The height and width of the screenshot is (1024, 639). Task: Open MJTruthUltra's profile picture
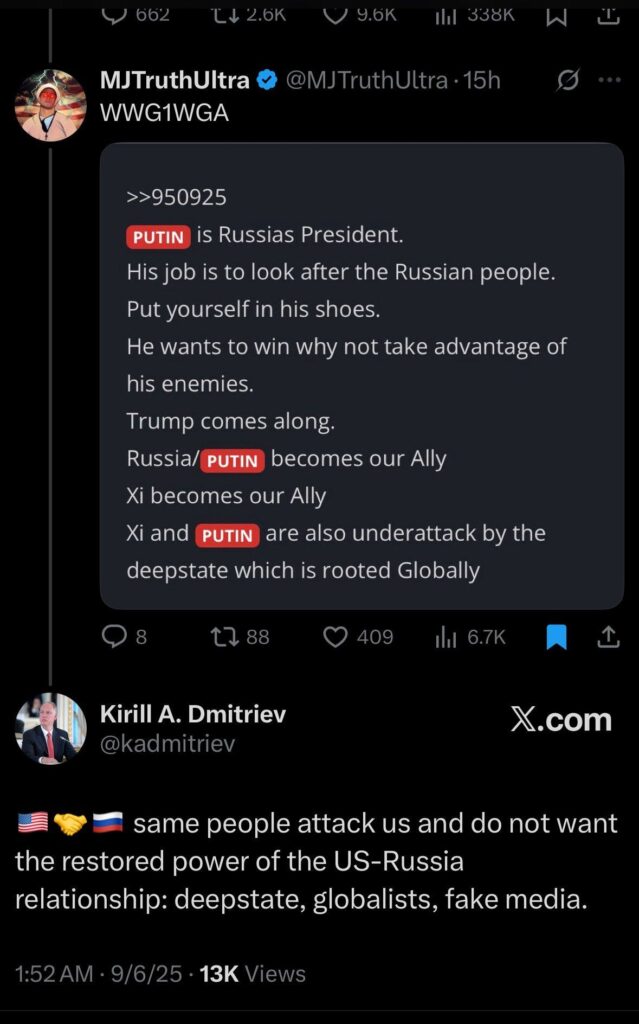pyautogui.click(x=51, y=105)
